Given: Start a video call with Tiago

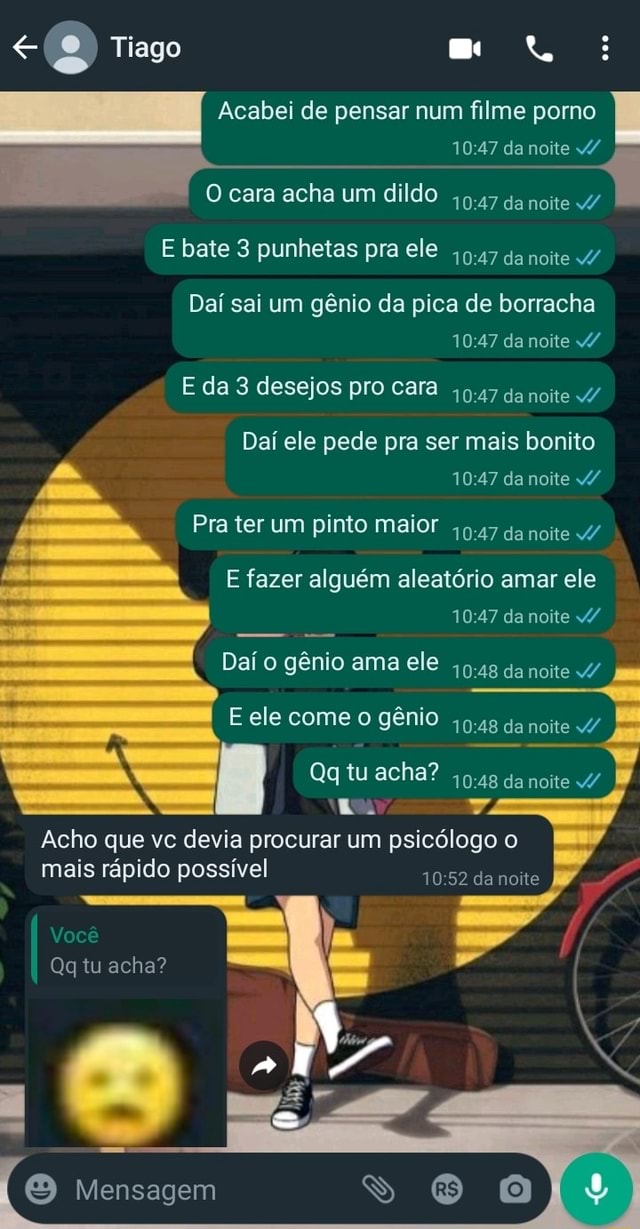Looking at the screenshot, I should pyautogui.click(x=465, y=48).
